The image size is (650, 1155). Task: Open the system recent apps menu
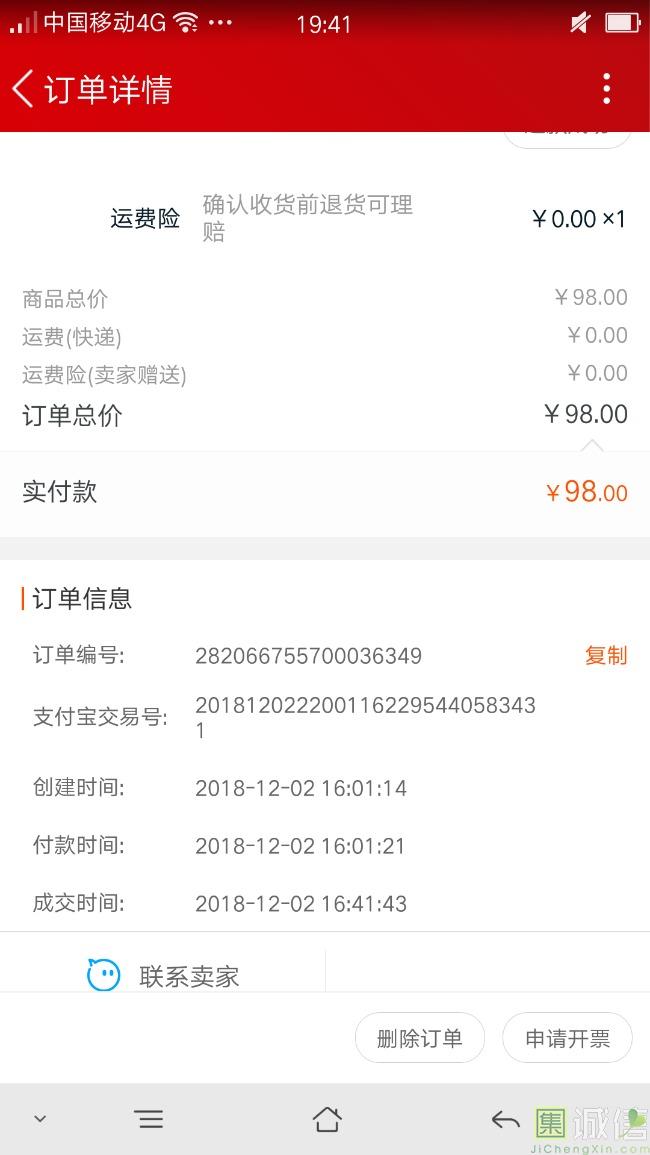tap(149, 1119)
